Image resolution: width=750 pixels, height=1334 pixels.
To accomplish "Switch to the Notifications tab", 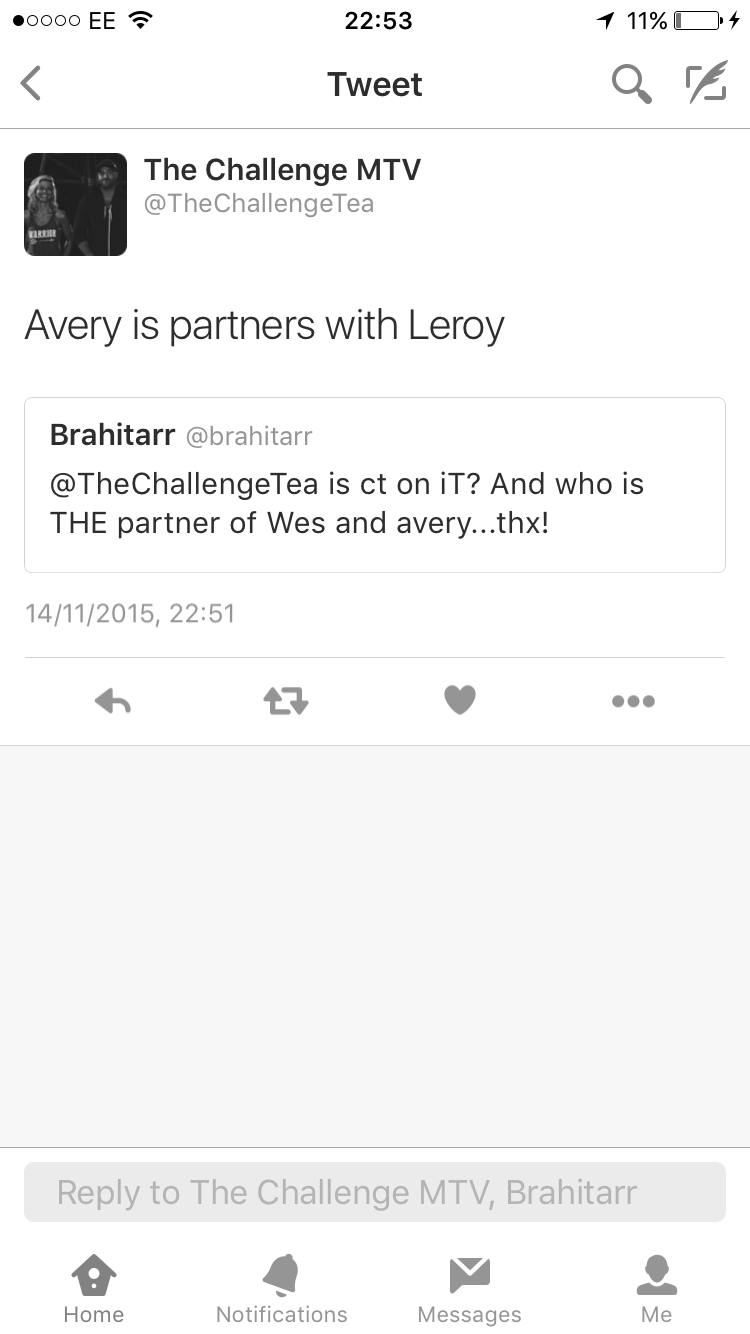I will coord(282,1289).
